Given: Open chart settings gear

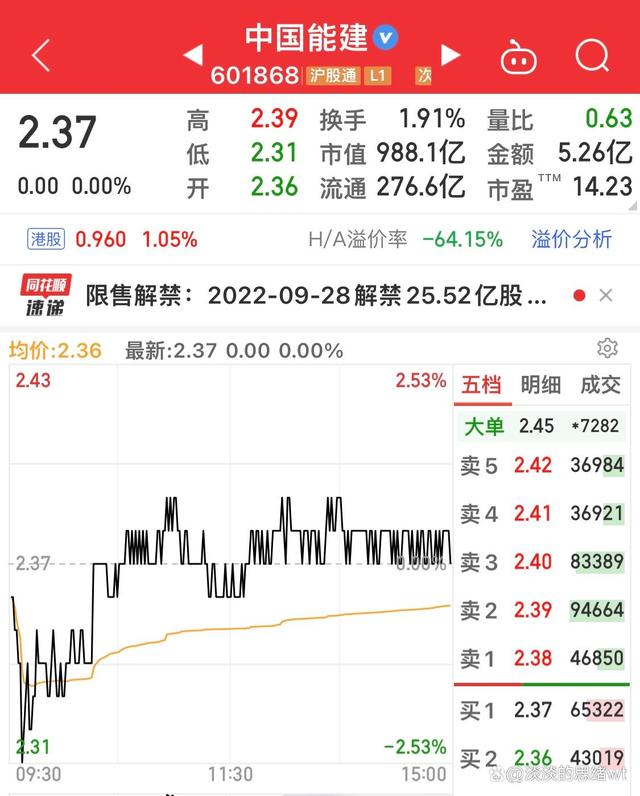Looking at the screenshot, I should click(x=607, y=348).
